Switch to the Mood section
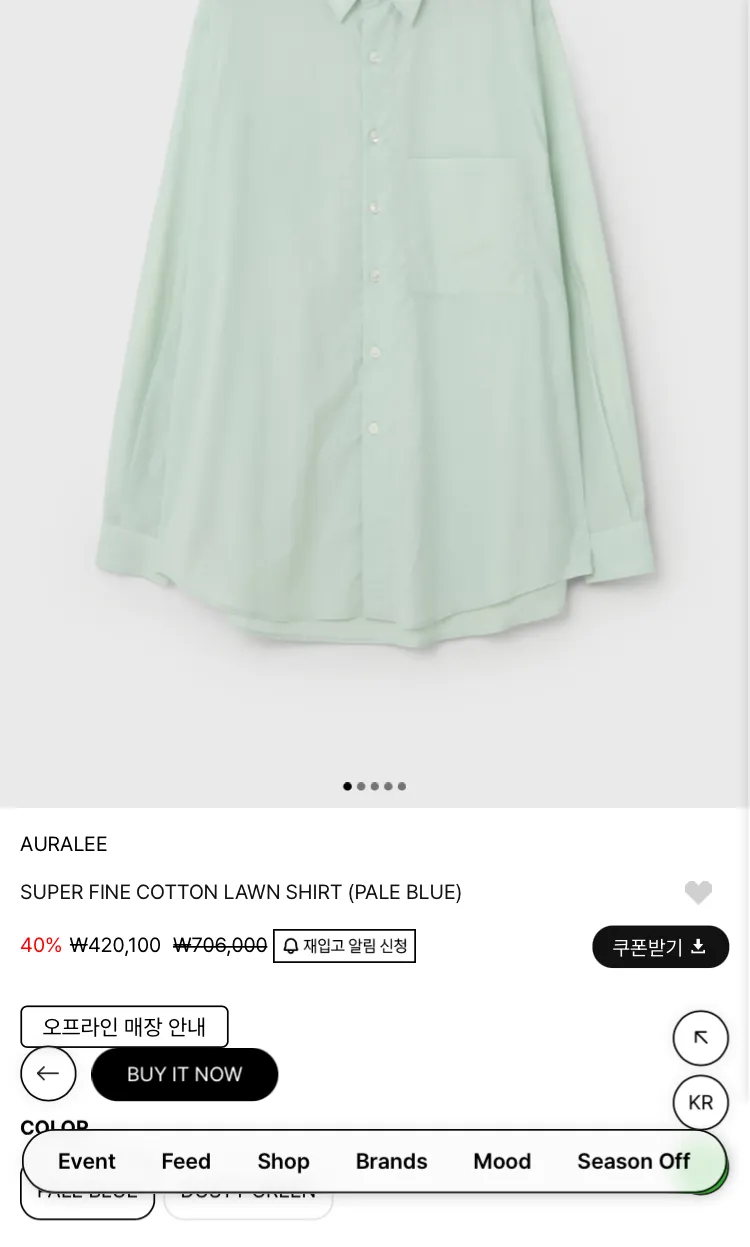This screenshot has width=750, height=1247. click(x=502, y=1161)
